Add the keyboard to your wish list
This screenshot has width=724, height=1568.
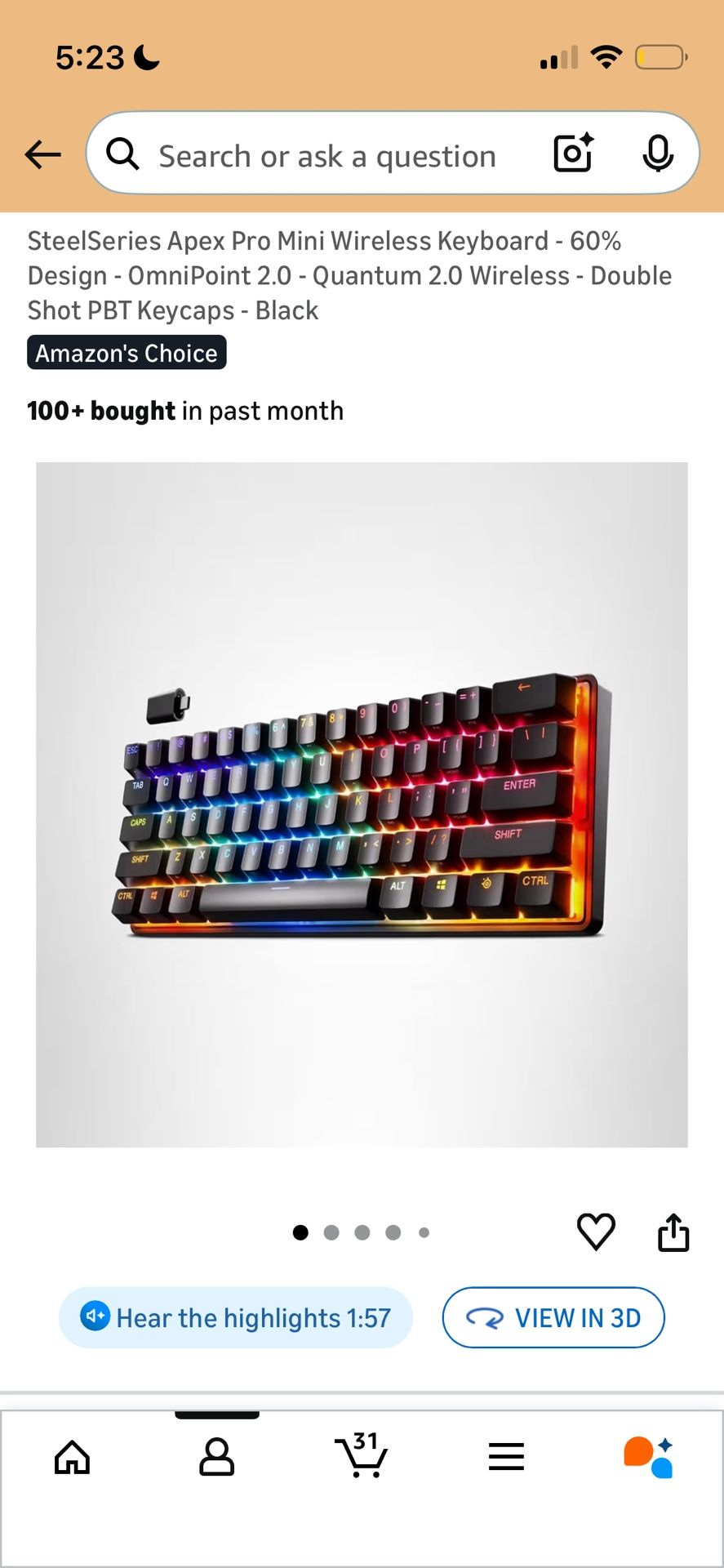pos(596,1232)
